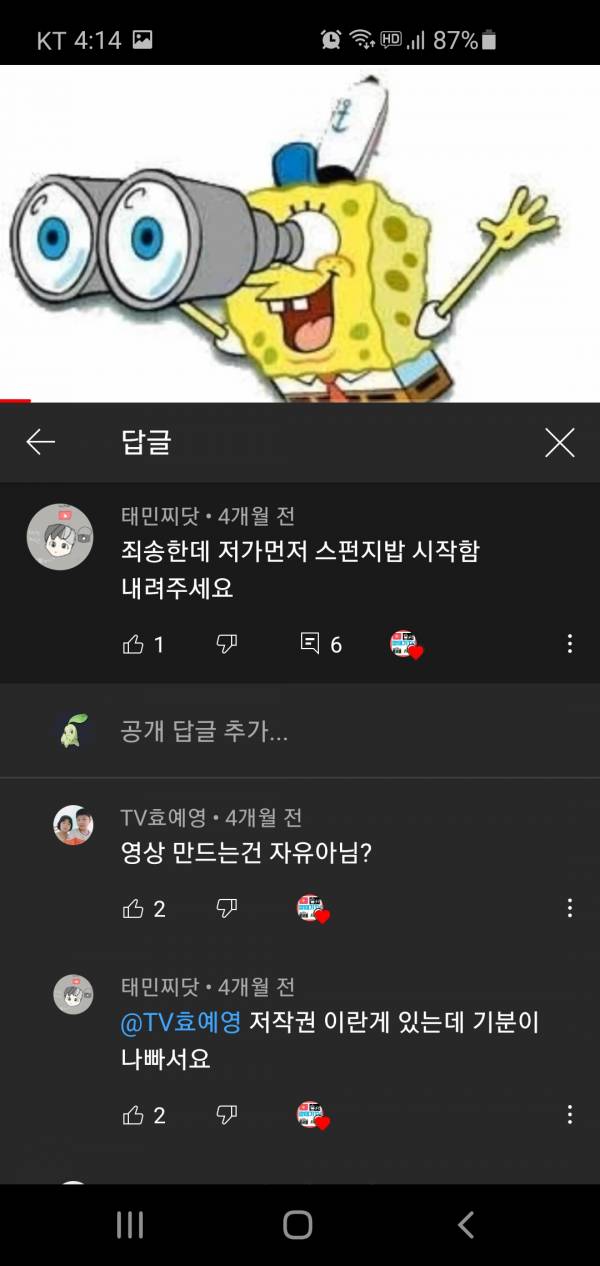Go back from the 답글 replies panel
Image resolution: width=600 pixels, height=1266 pixels.
coord(41,442)
